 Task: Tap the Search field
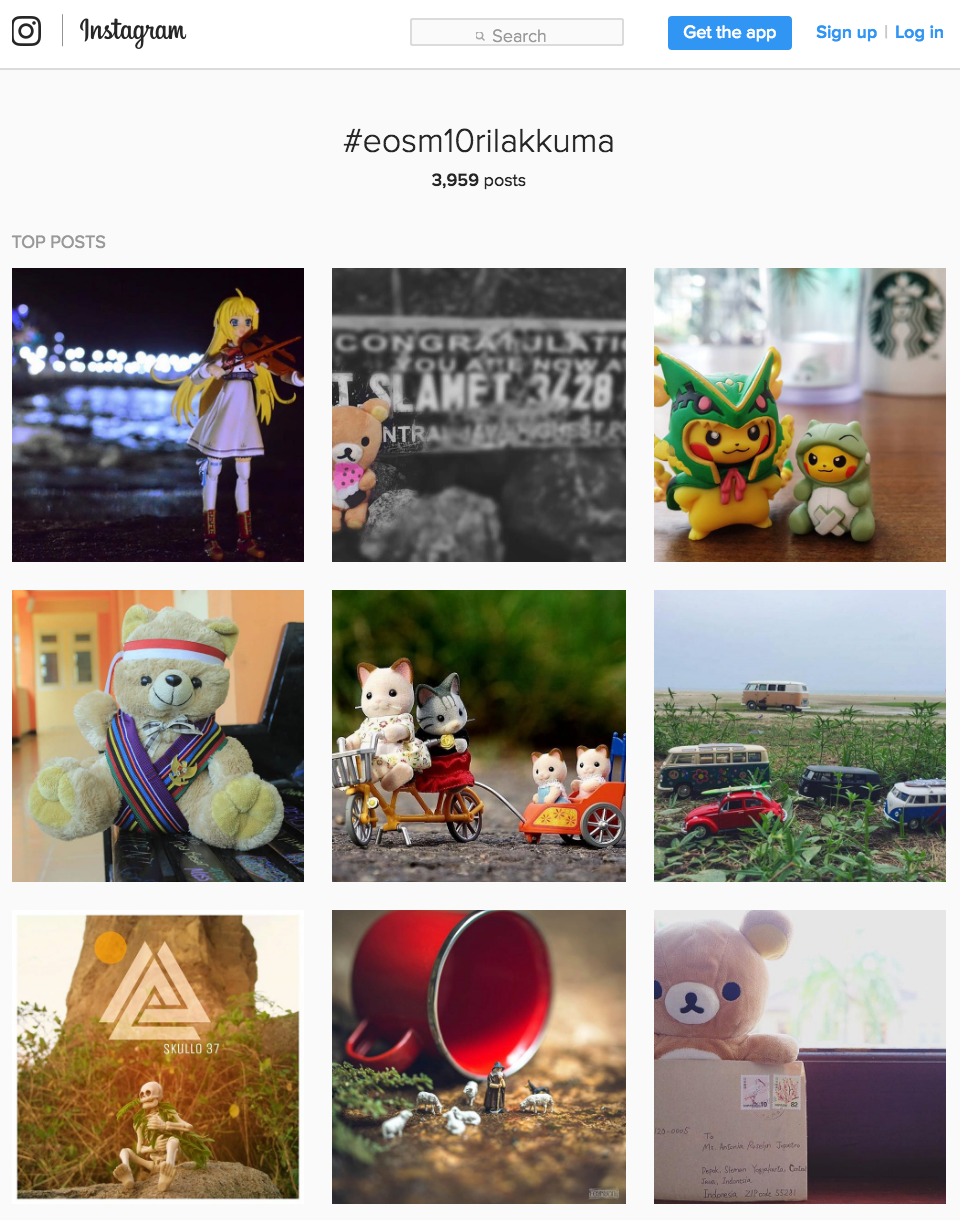517,33
